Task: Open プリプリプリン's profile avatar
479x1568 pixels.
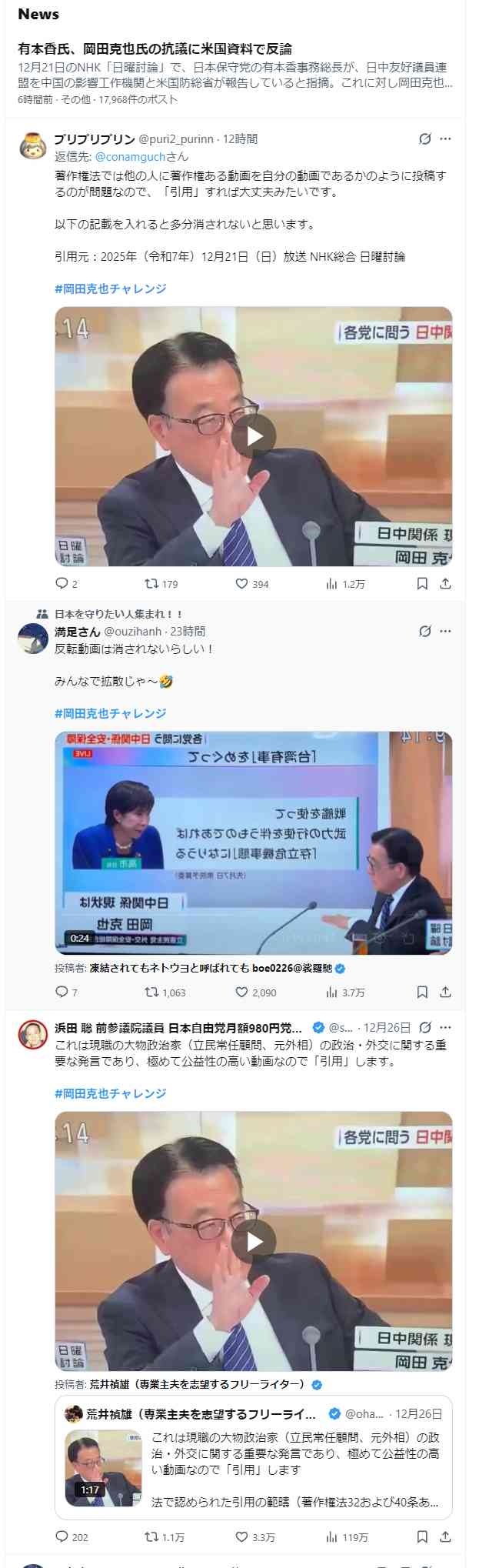Action: [33, 145]
